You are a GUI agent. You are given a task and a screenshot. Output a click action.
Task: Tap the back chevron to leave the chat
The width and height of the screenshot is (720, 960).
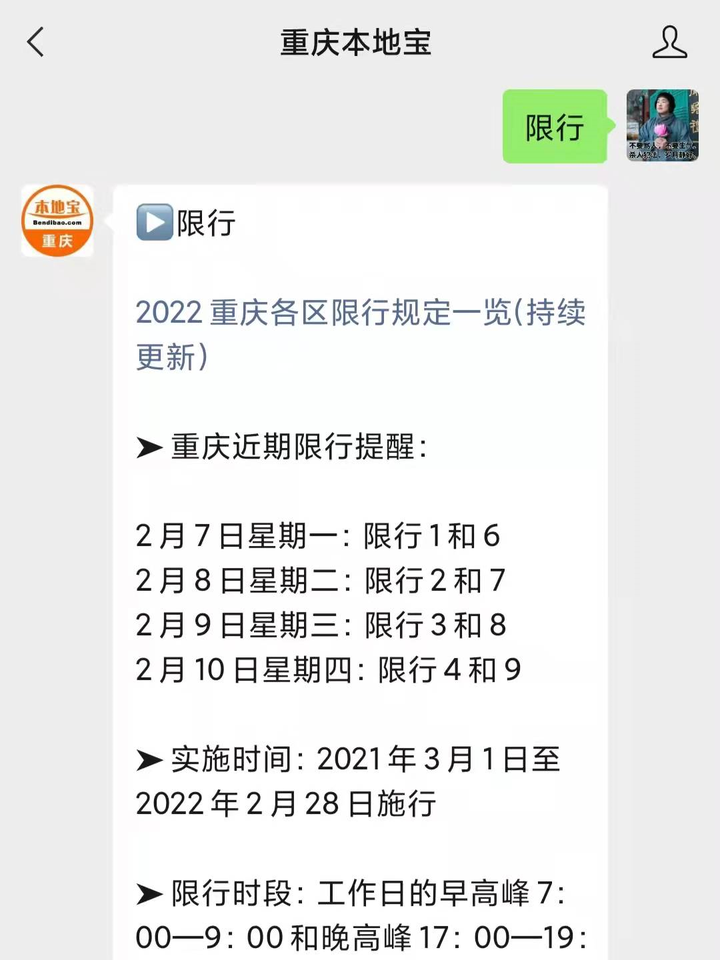pyautogui.click(x=33, y=42)
